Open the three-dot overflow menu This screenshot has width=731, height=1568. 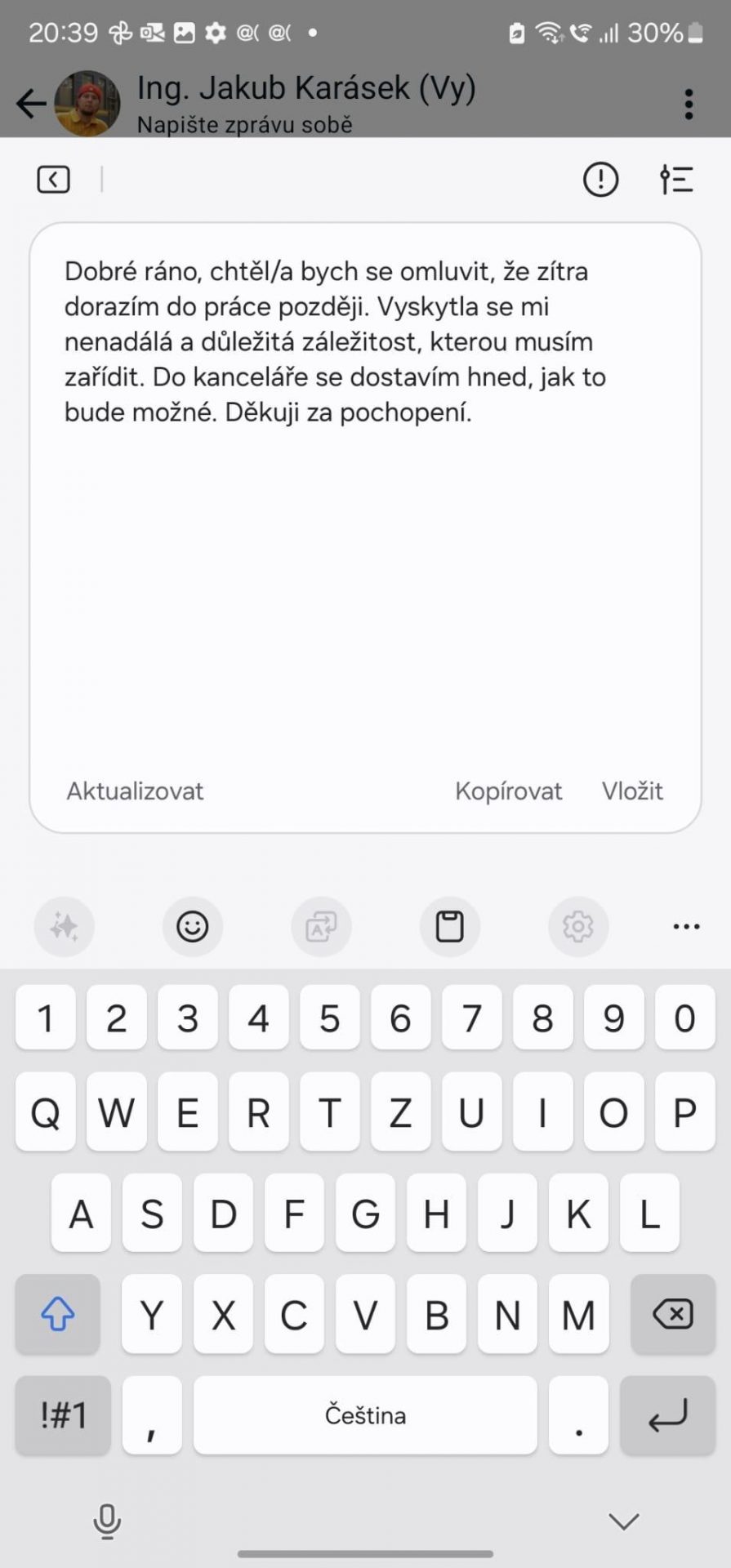689,104
